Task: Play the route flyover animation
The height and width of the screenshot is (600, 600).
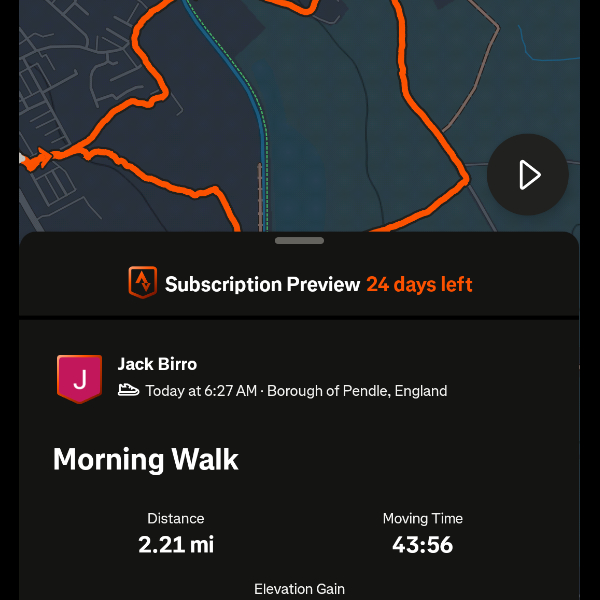Action: pos(528,175)
